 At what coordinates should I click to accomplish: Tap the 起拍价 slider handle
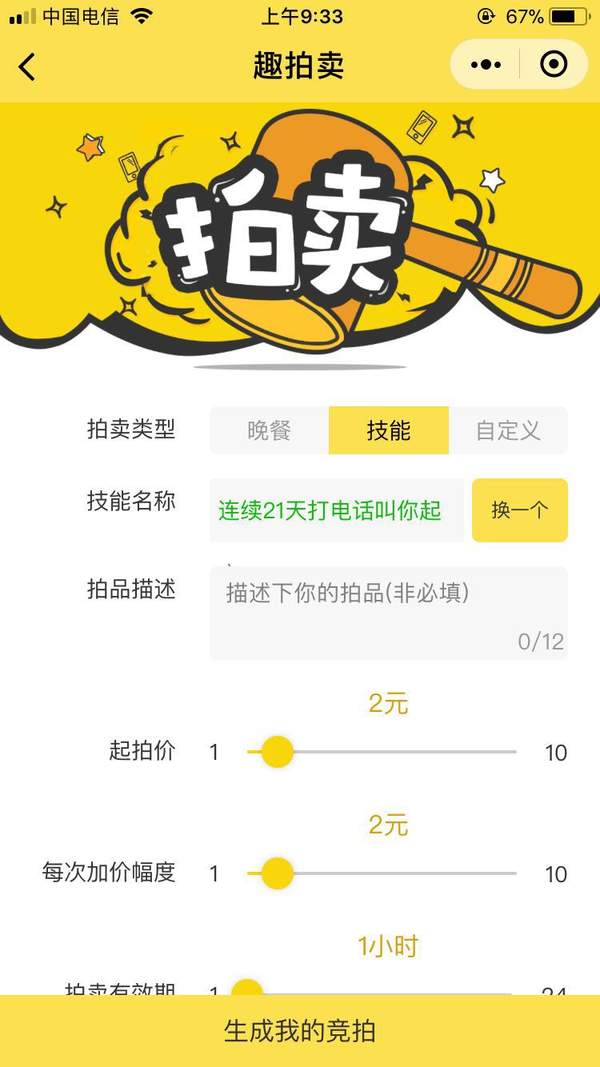(x=277, y=752)
